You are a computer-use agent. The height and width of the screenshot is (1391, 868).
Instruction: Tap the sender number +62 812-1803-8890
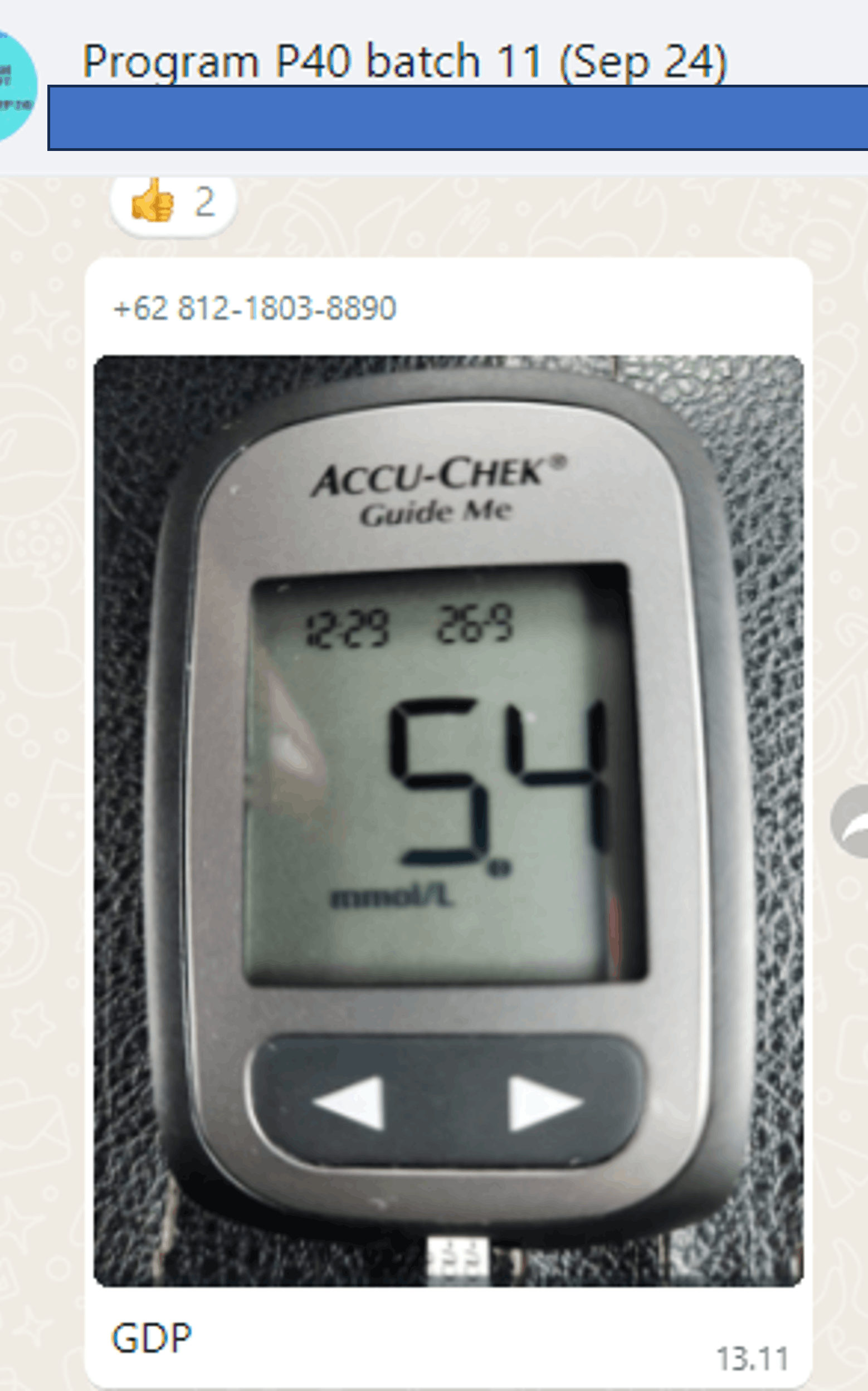(x=255, y=308)
